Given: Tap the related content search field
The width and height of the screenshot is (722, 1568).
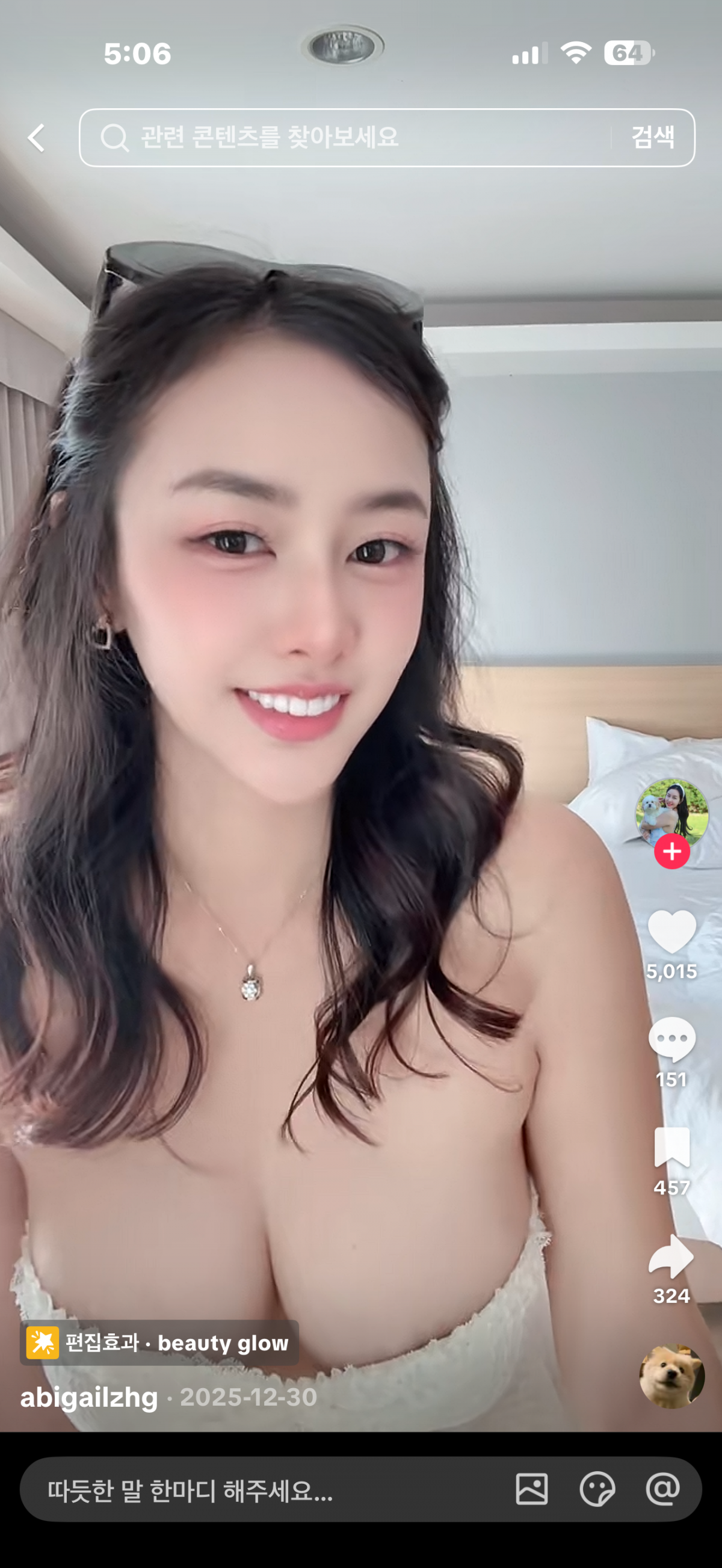Looking at the screenshot, I should [353, 138].
